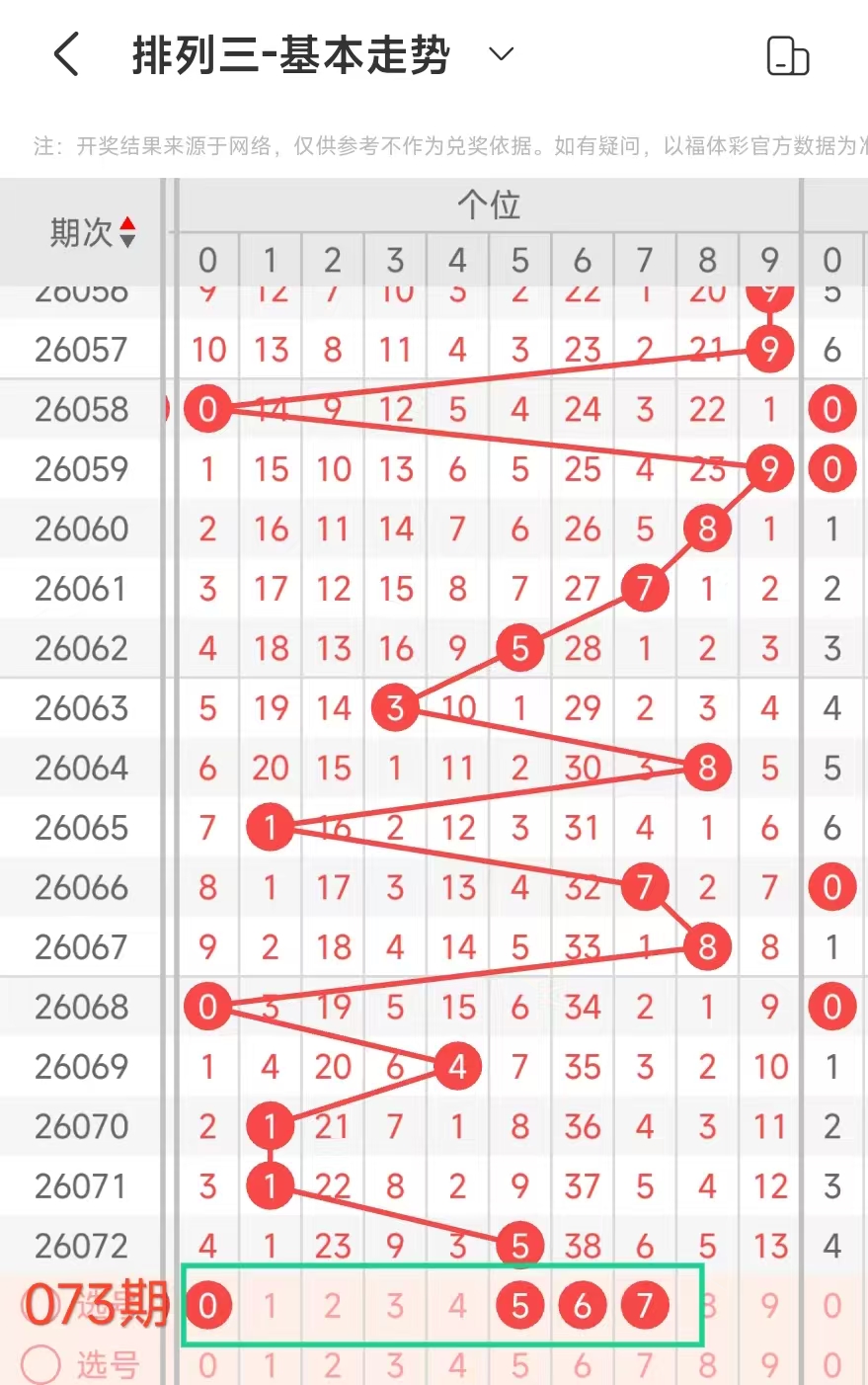The height and width of the screenshot is (1385, 868).
Task: Click the circled 0 marker in row 26068
Action: (x=208, y=1007)
